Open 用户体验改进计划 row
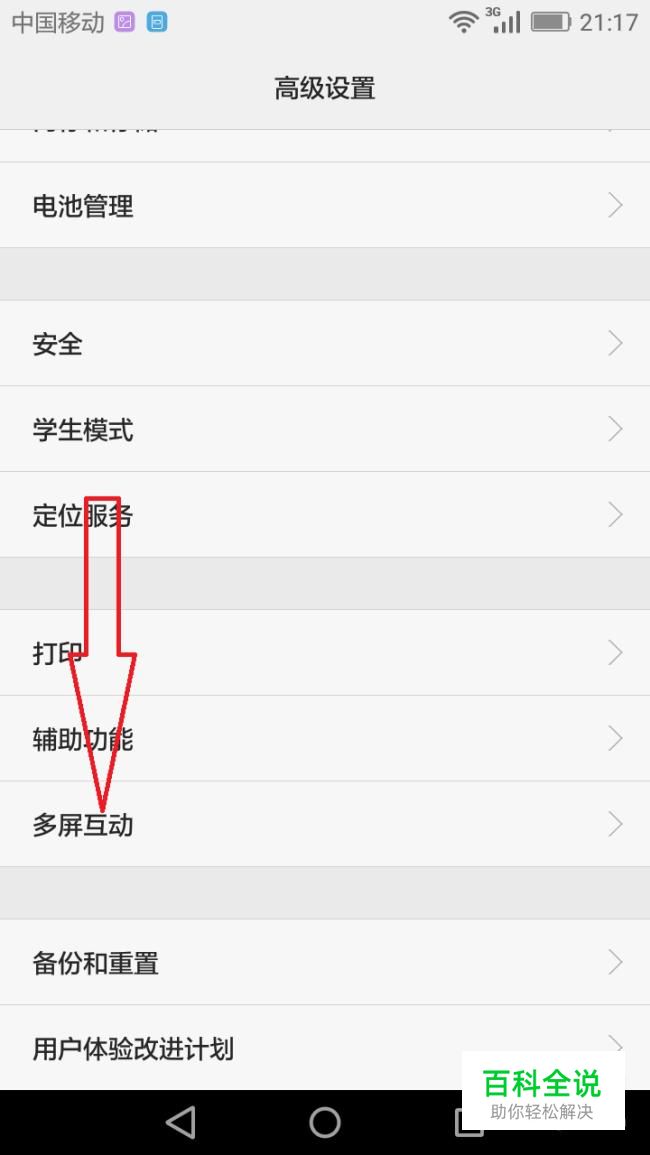Image resolution: width=650 pixels, height=1155 pixels. tap(250, 1048)
